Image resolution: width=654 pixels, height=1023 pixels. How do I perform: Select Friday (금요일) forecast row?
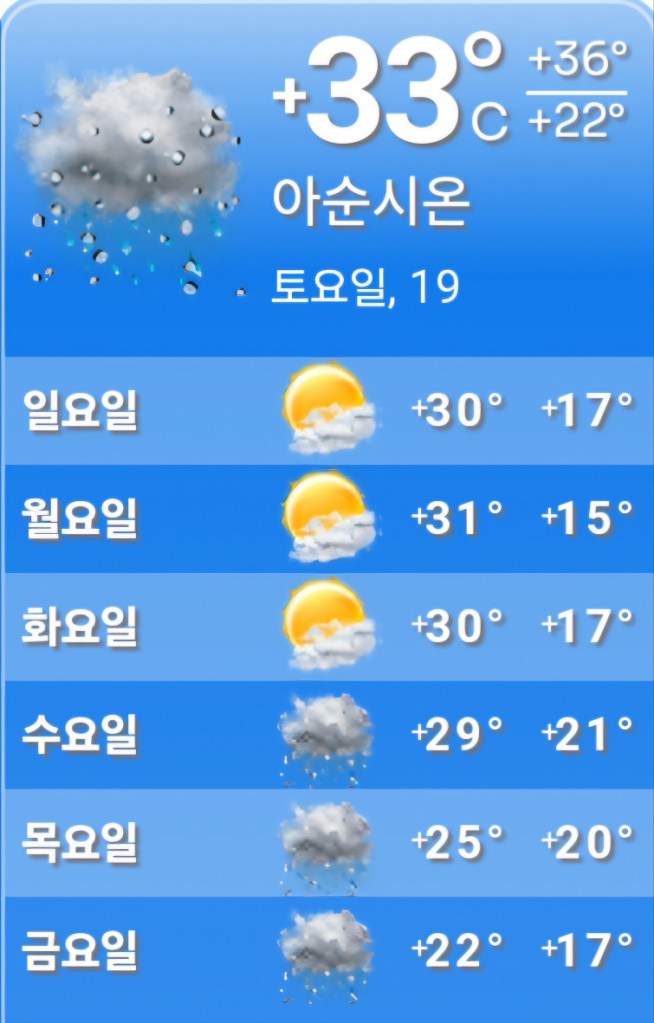tap(327, 951)
